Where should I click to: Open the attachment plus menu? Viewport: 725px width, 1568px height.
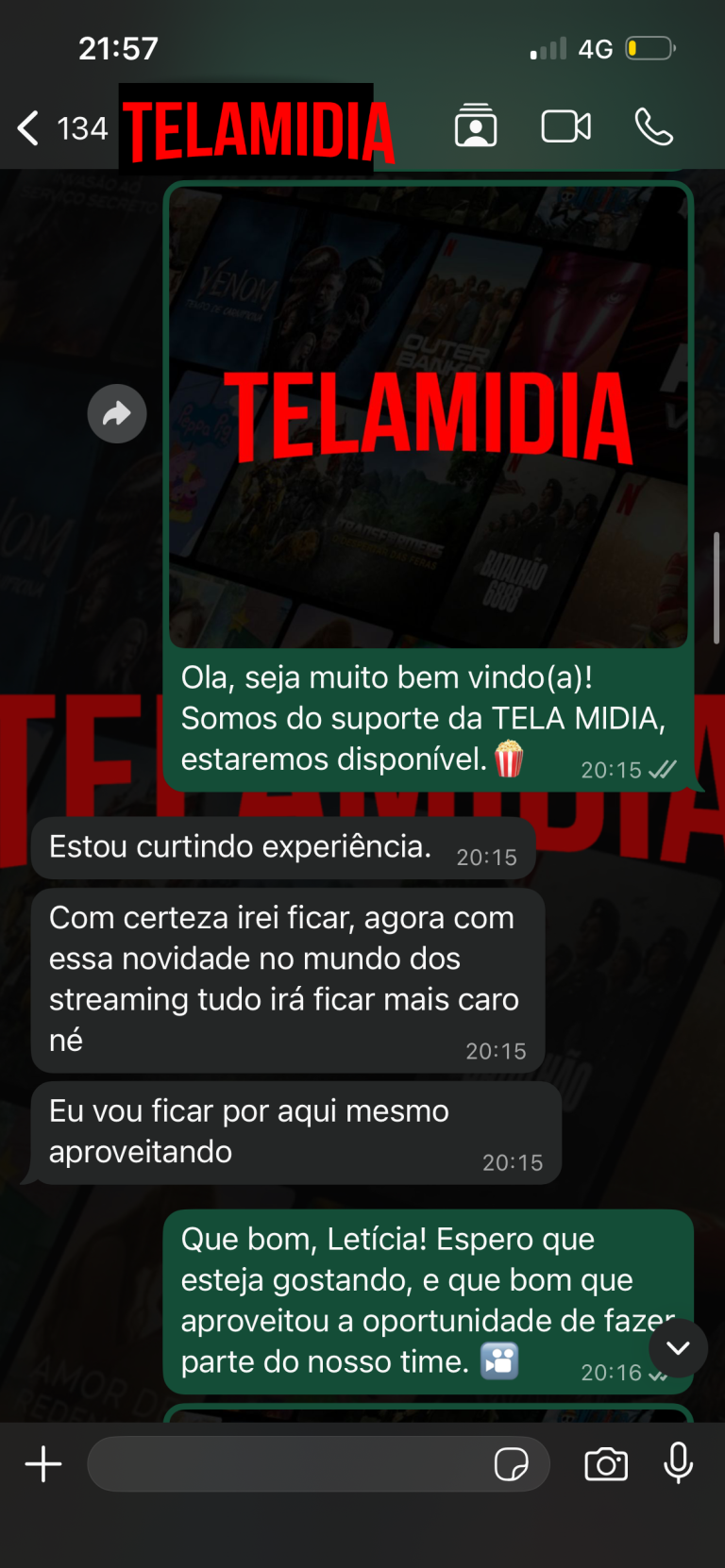(x=43, y=1464)
